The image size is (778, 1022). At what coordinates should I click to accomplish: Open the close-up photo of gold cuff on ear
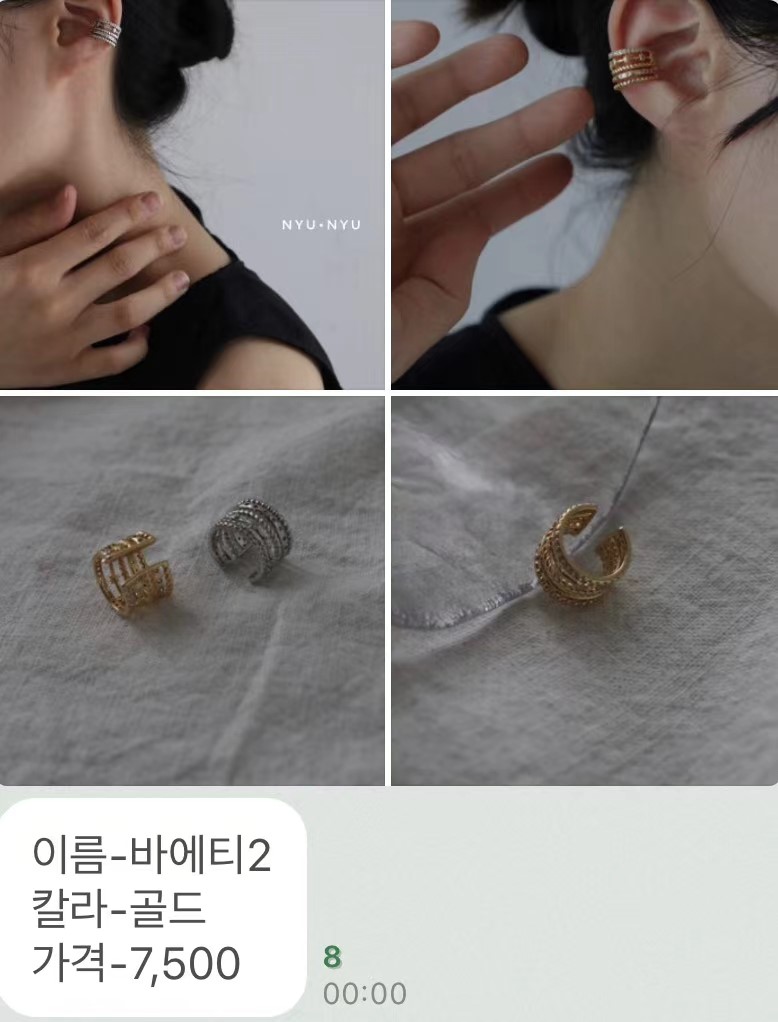pos(584,194)
